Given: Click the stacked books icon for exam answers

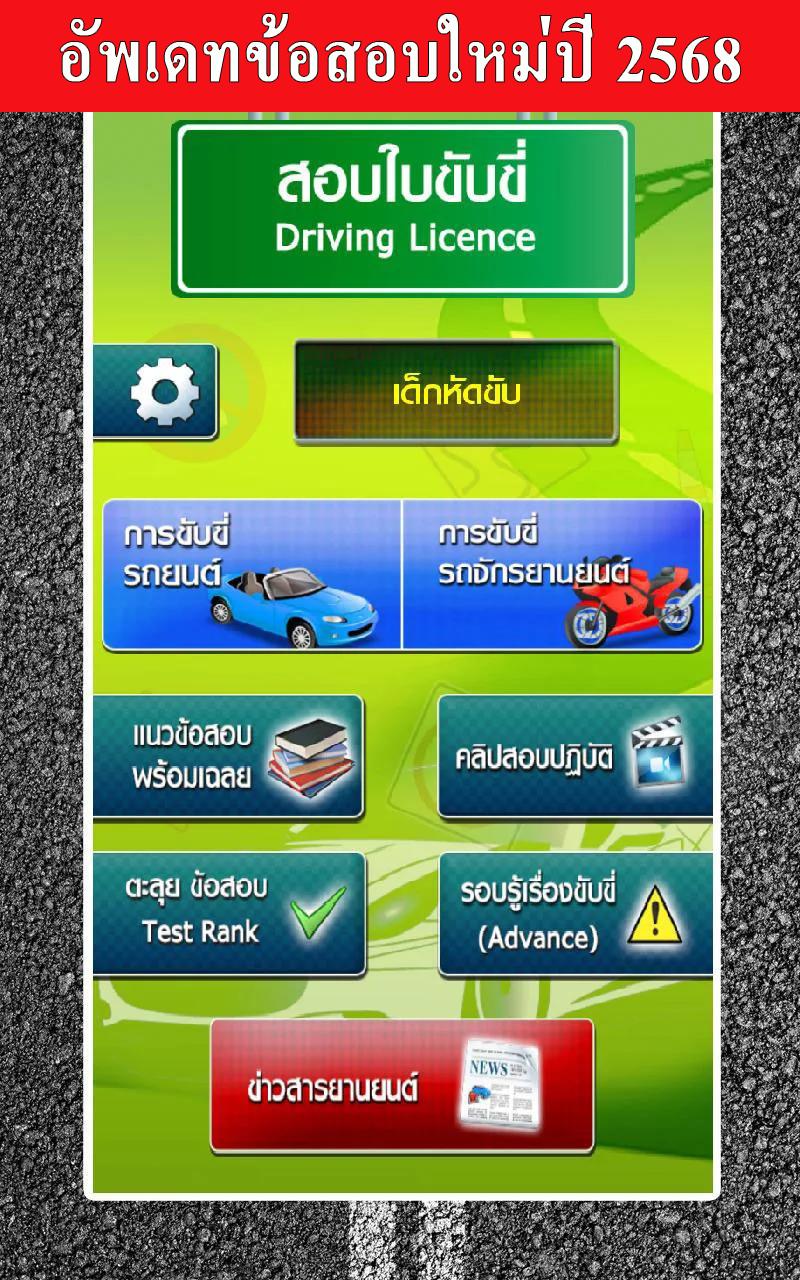Looking at the screenshot, I should pyautogui.click(x=312, y=760).
